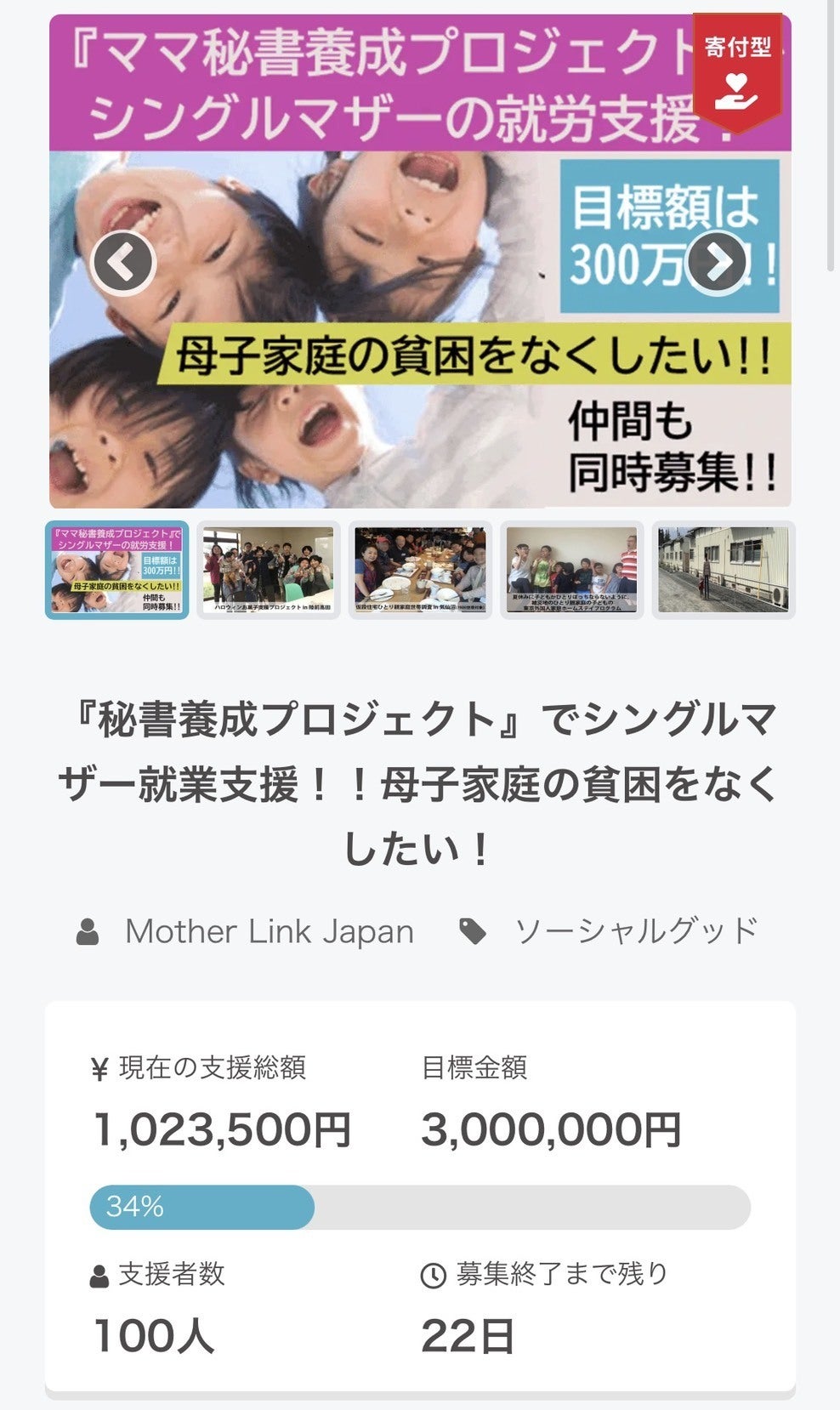Screen dimensions: 840x1410
Task: Show the temporary housing building thumbnail
Action: point(724,570)
